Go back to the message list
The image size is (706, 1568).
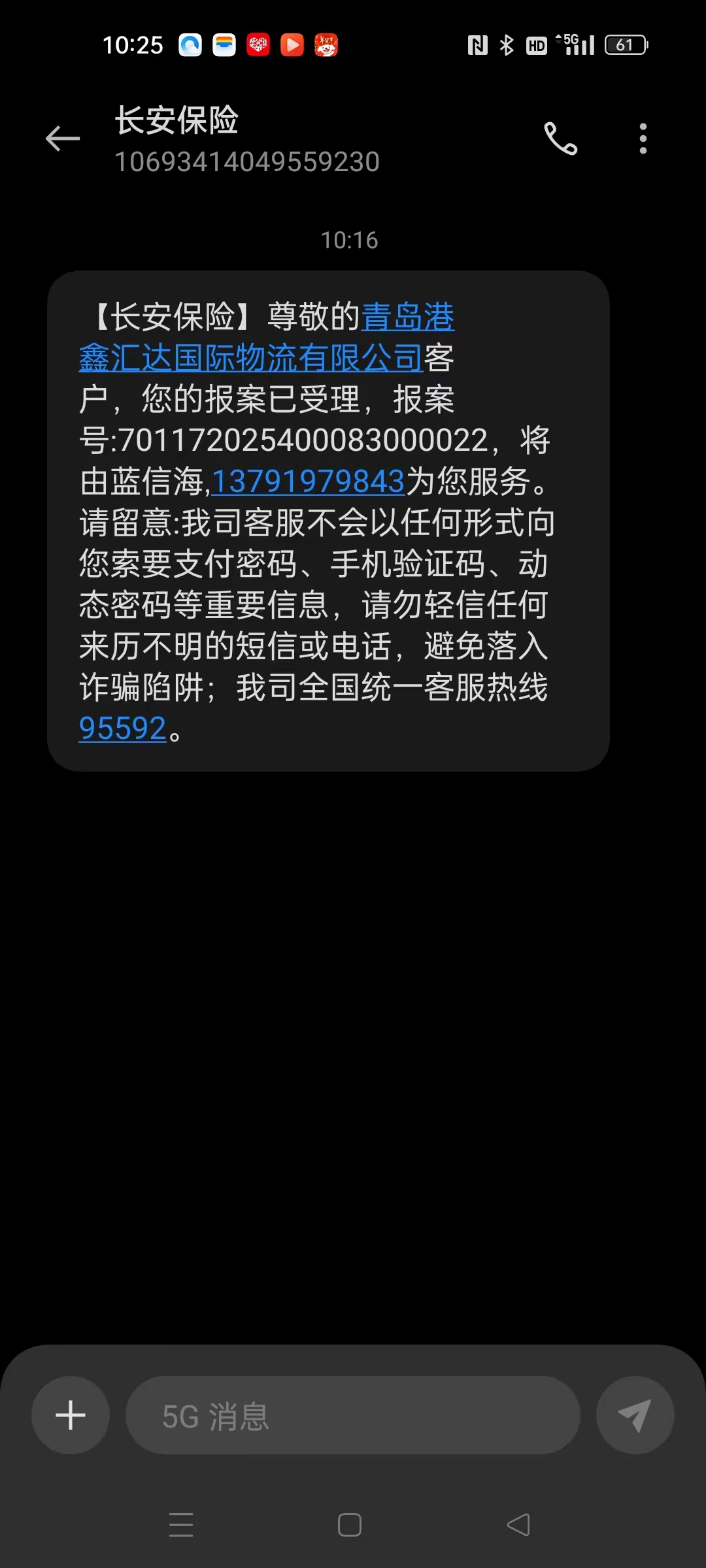pos(63,139)
